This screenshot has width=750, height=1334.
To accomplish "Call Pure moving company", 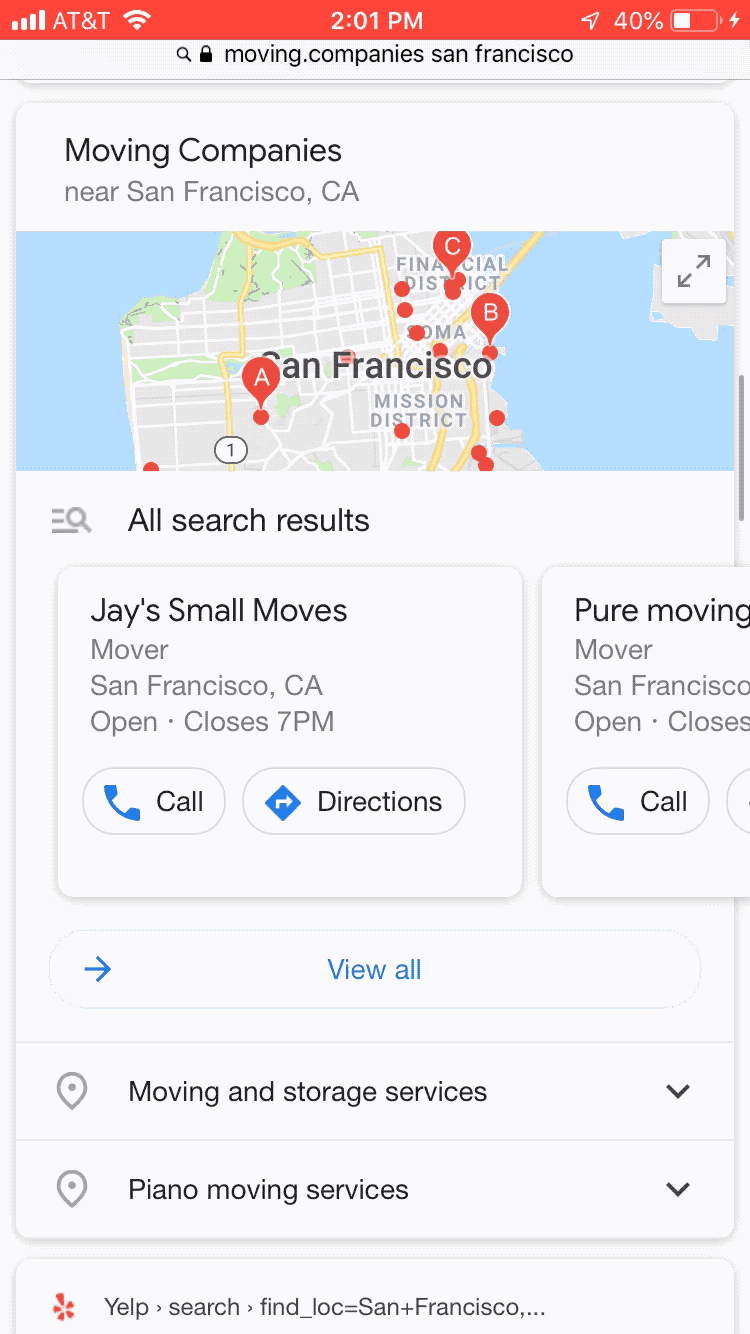I will [638, 801].
